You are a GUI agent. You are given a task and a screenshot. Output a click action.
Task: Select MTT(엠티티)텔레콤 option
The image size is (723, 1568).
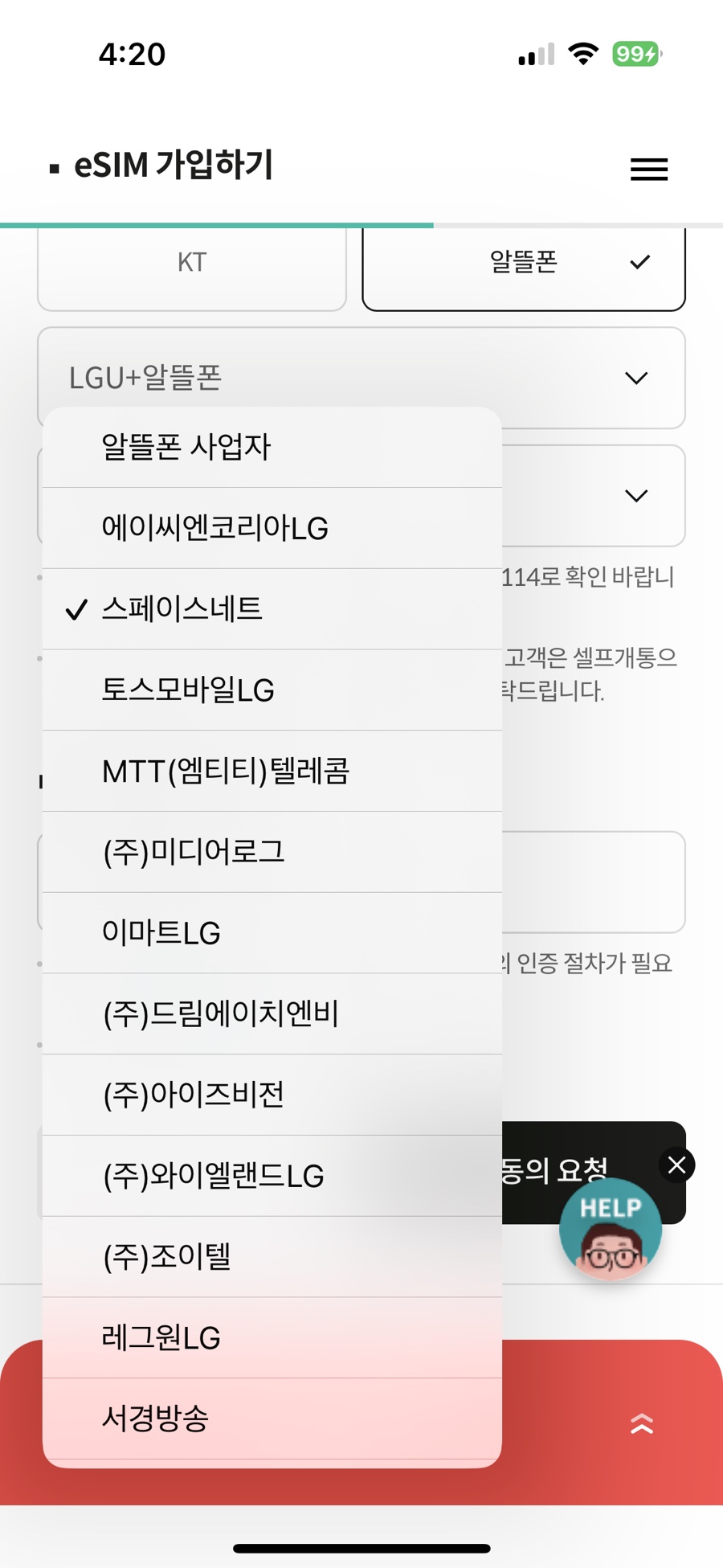(272, 771)
